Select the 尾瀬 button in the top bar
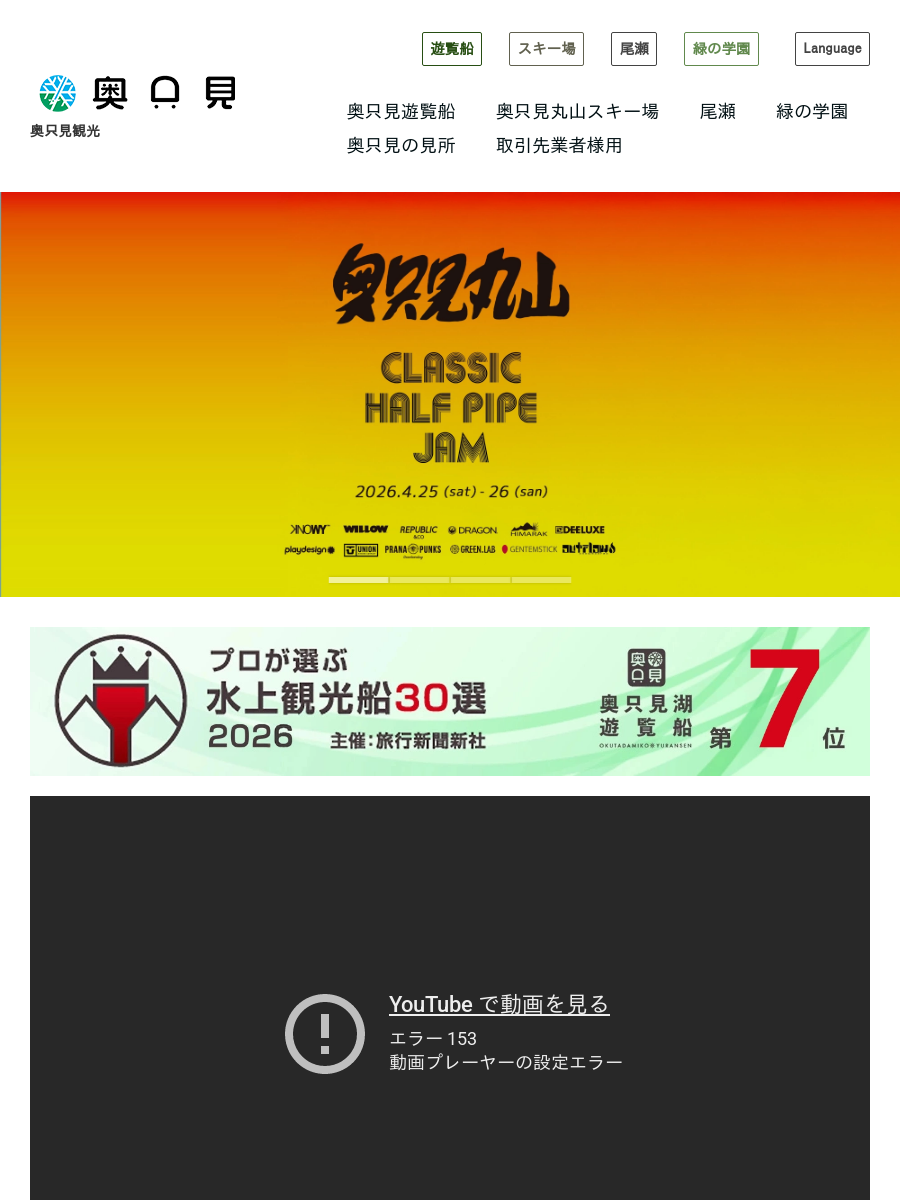 pyautogui.click(x=634, y=49)
